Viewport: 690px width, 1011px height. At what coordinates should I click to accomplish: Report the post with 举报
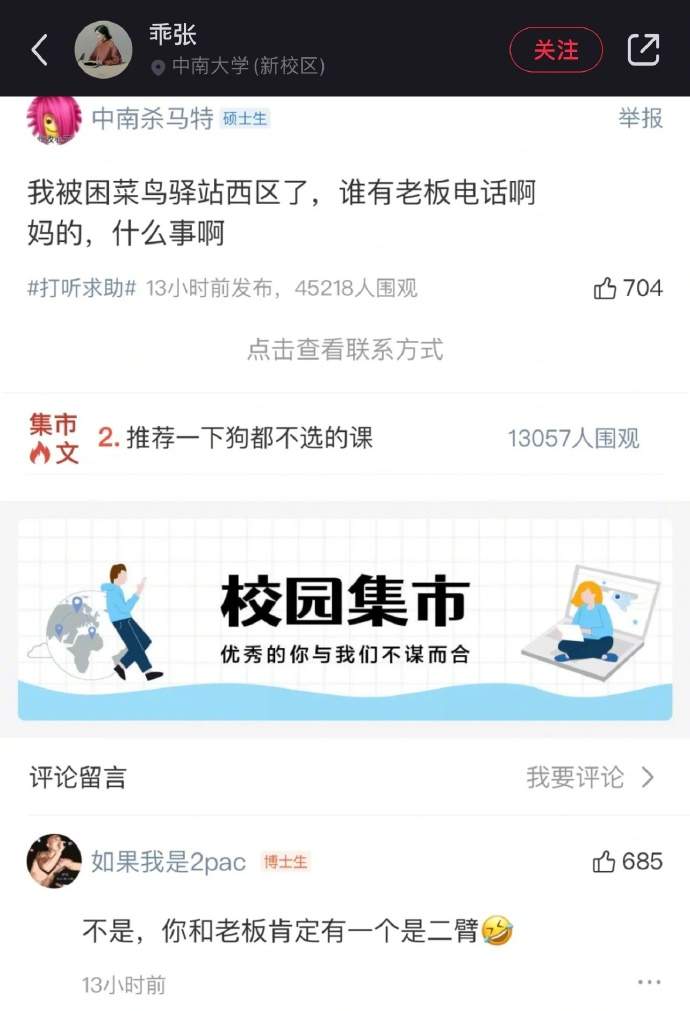tap(640, 118)
